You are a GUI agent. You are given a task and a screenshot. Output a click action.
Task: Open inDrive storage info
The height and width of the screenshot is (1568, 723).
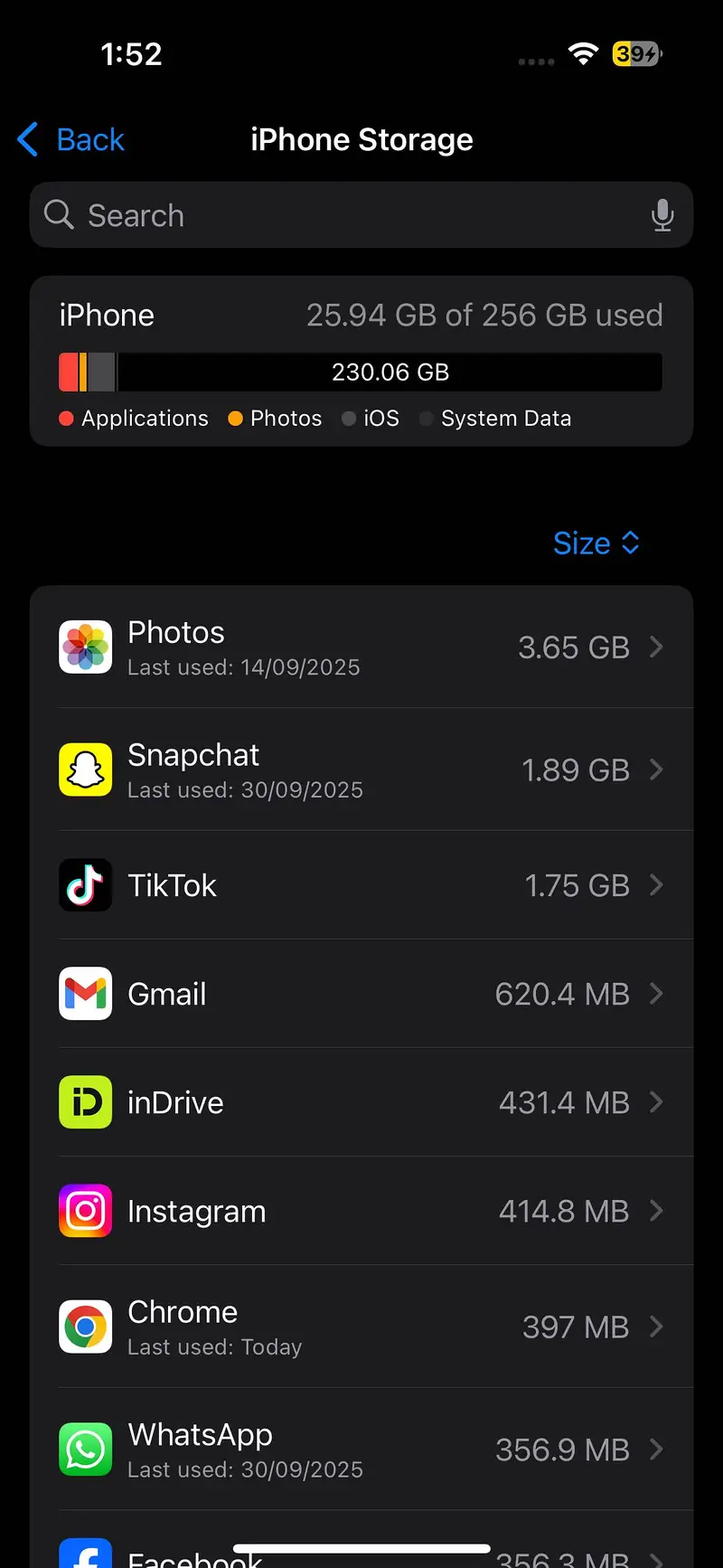[361, 1102]
